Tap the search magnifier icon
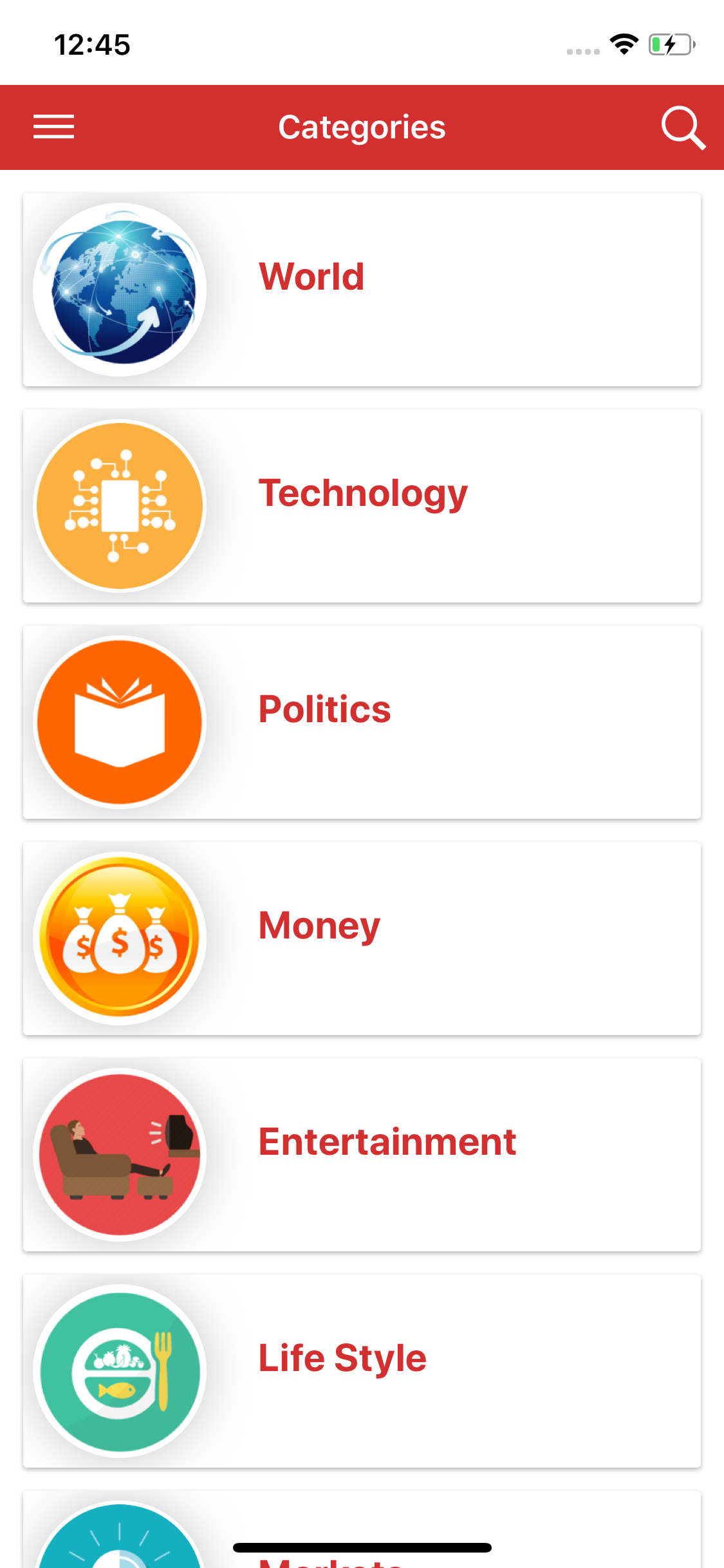The height and width of the screenshot is (1568, 724). [682, 127]
